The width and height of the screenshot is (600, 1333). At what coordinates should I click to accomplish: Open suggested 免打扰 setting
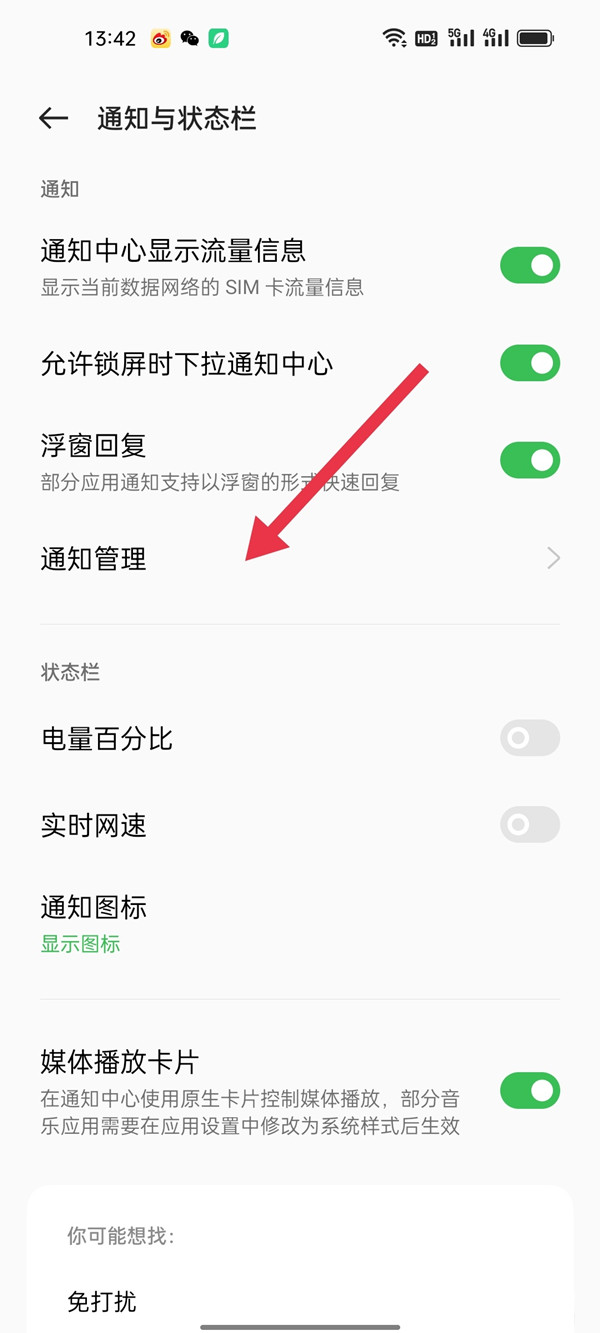(102, 1301)
